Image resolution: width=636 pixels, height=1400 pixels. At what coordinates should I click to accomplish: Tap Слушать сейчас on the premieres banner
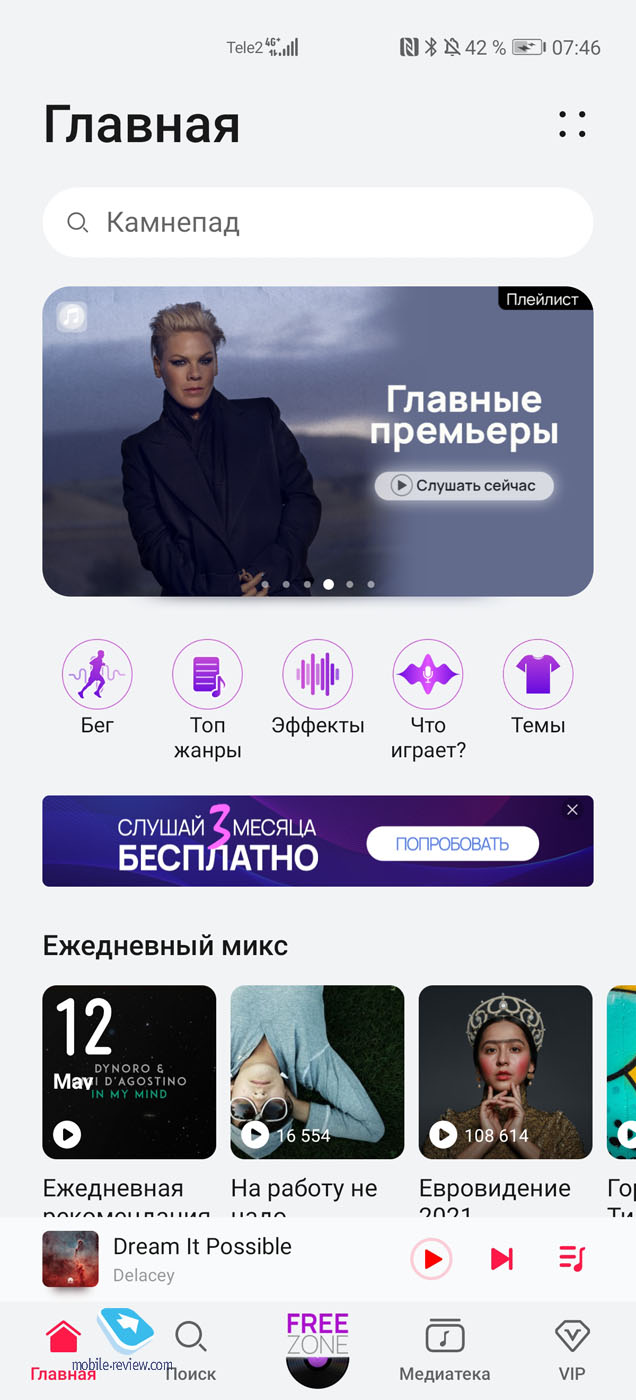click(464, 485)
